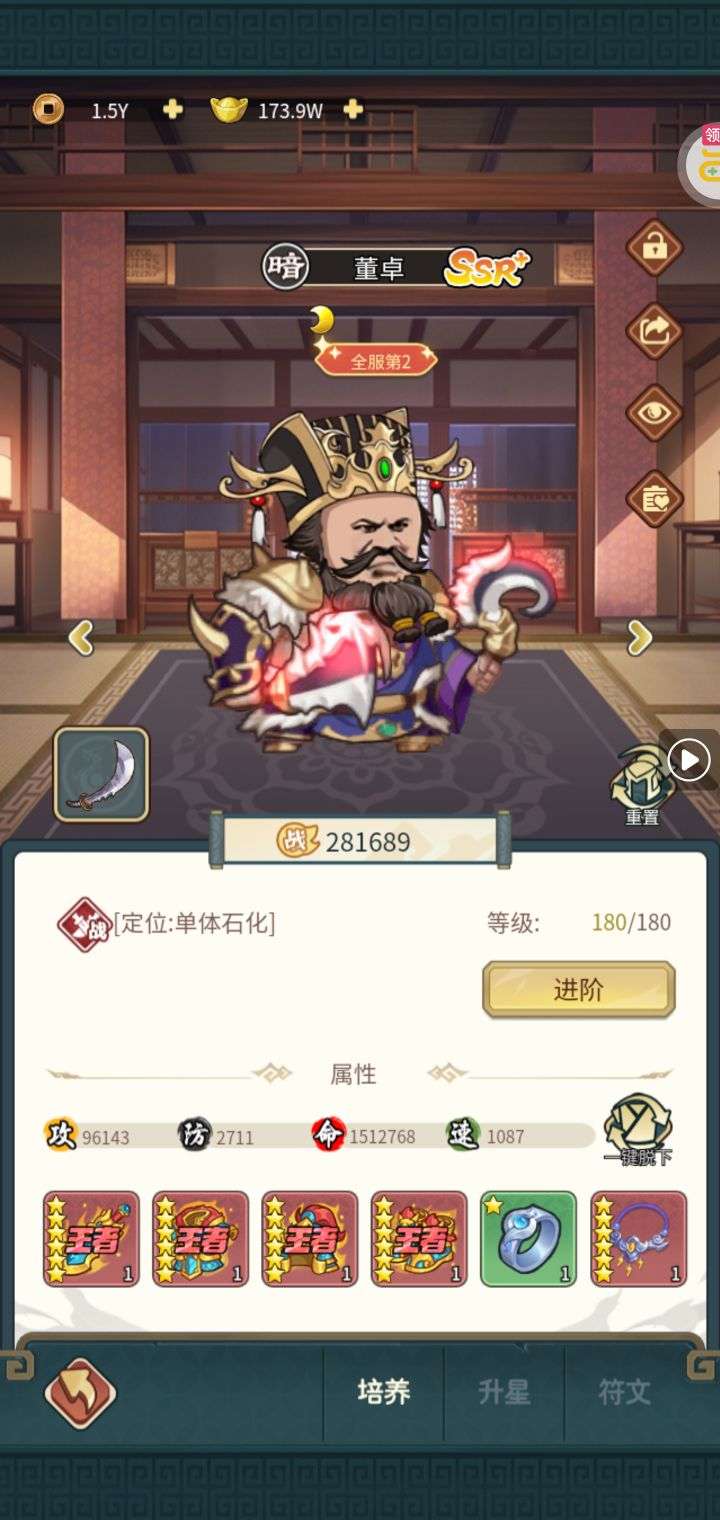Switch to the 符文 tab
Screen dimensions: 720x1520
click(x=624, y=1392)
